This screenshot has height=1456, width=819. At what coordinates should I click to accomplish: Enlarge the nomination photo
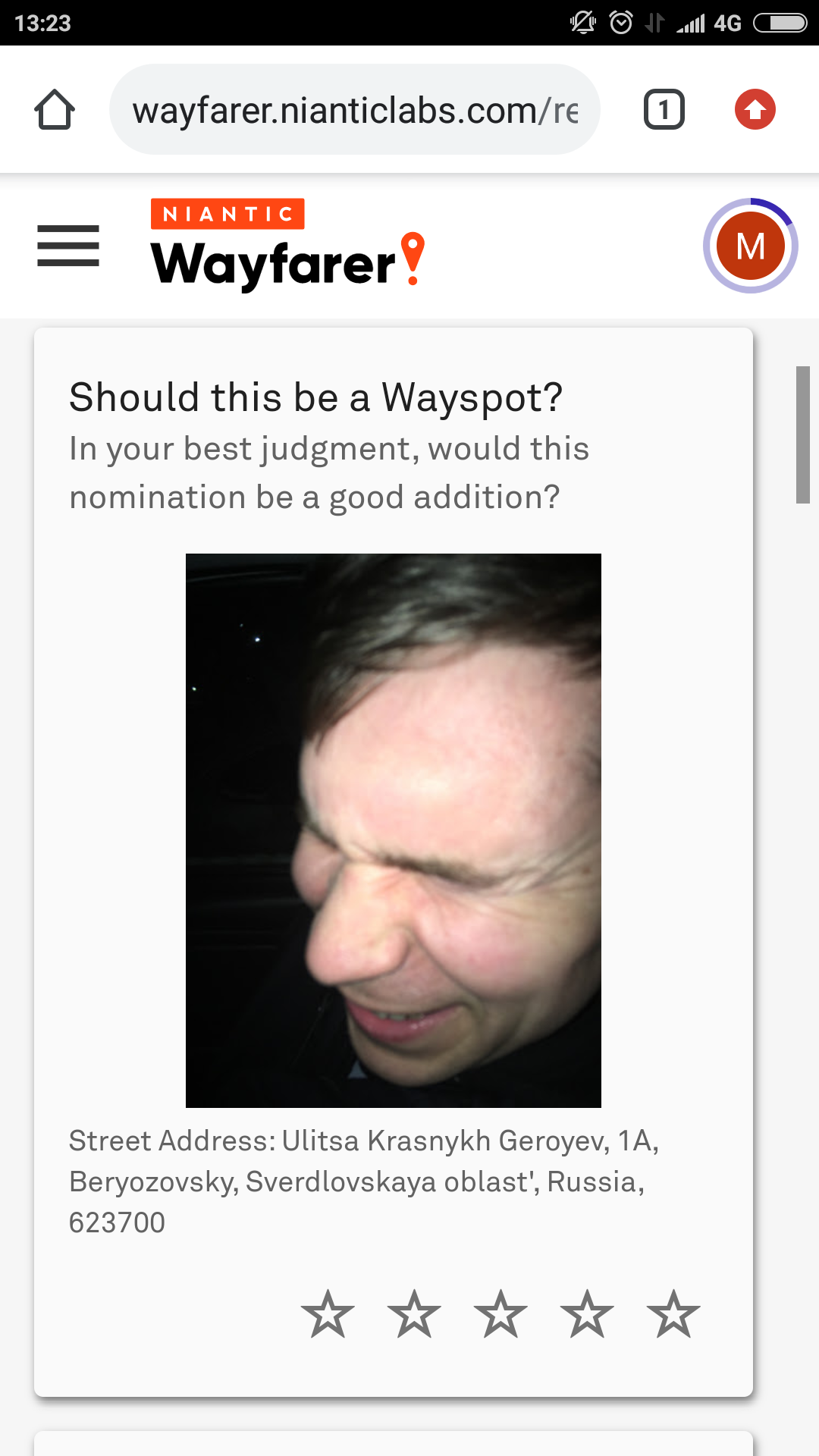pyautogui.click(x=394, y=830)
